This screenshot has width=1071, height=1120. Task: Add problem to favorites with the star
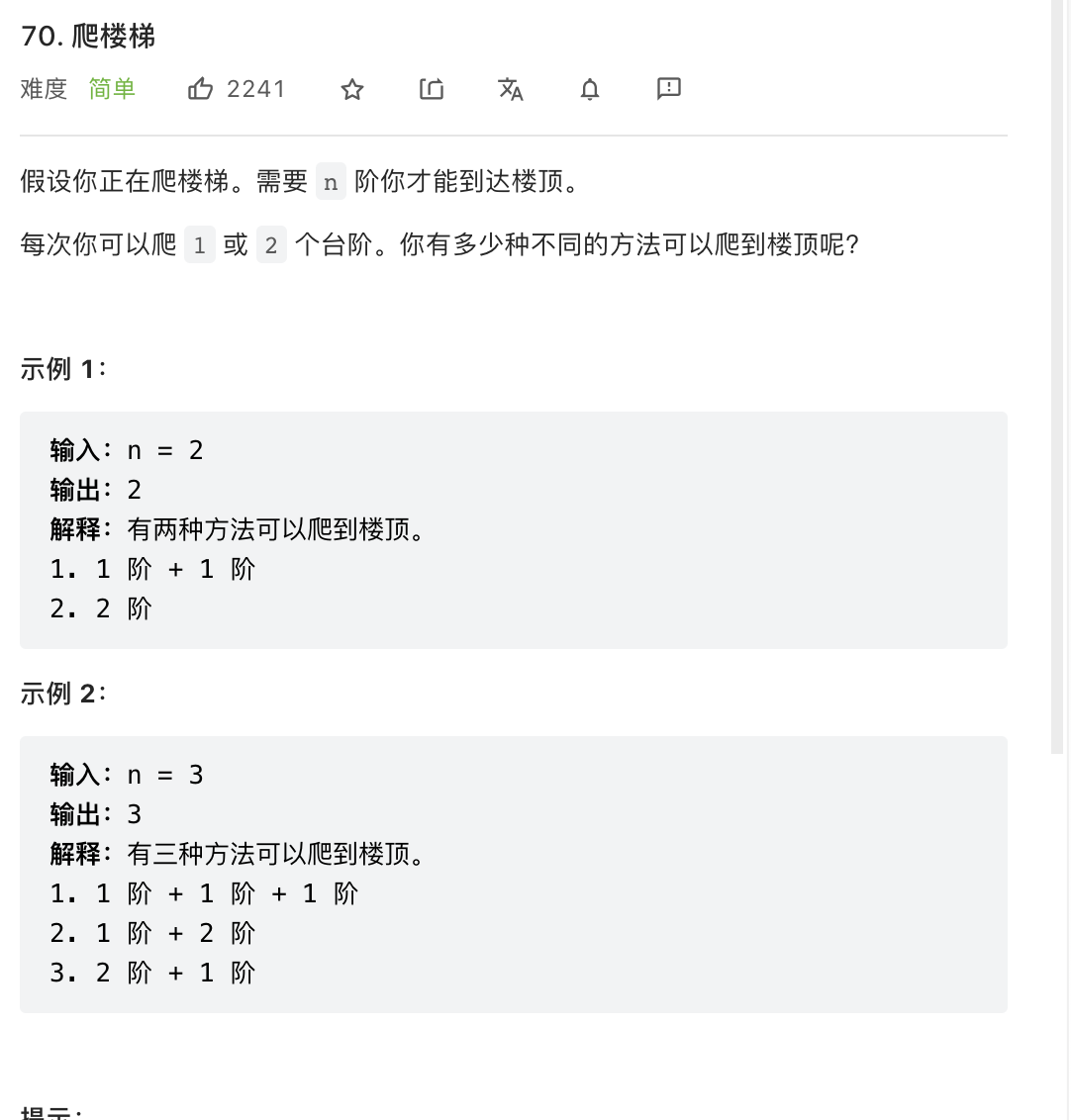click(352, 90)
